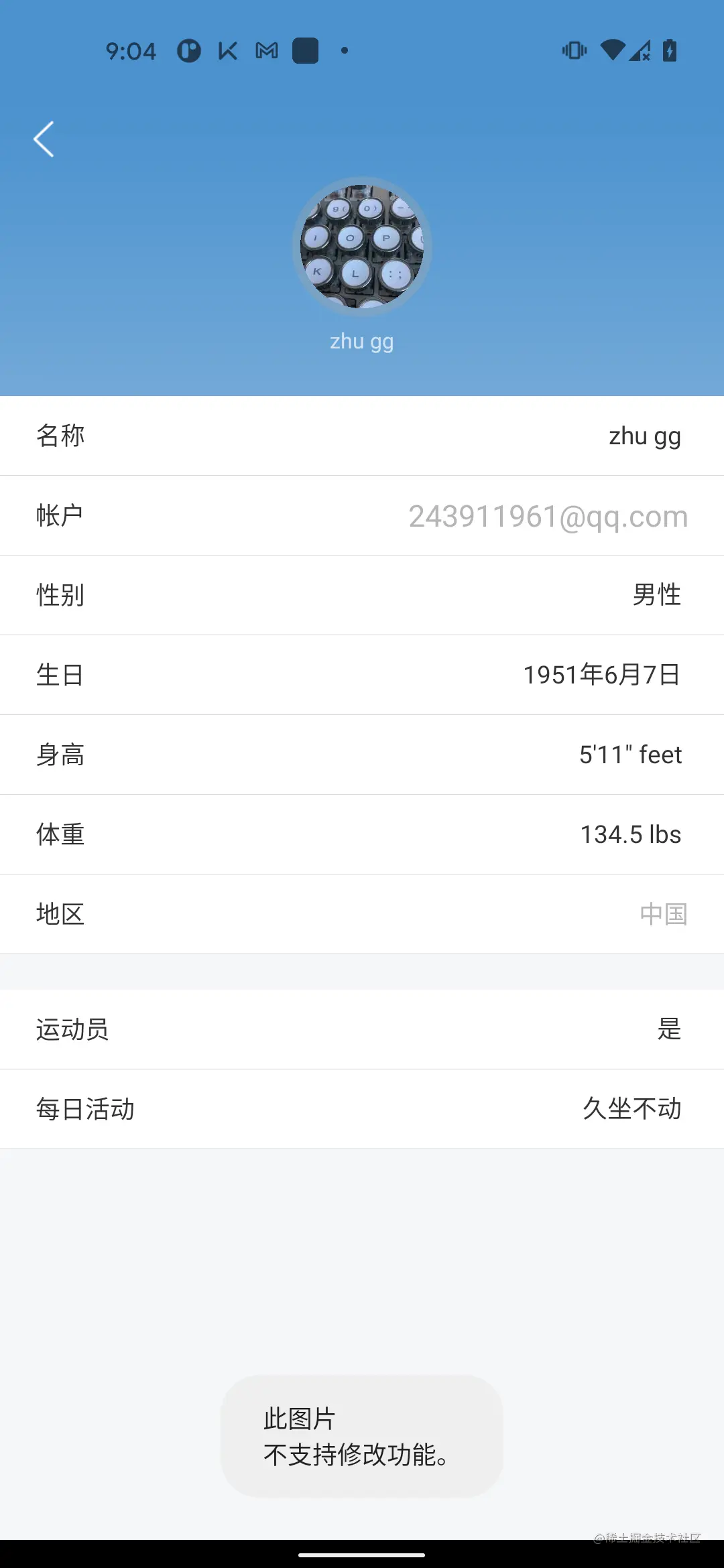Tap the circular profile avatar photo
This screenshot has height=1568, width=724.
click(x=362, y=247)
